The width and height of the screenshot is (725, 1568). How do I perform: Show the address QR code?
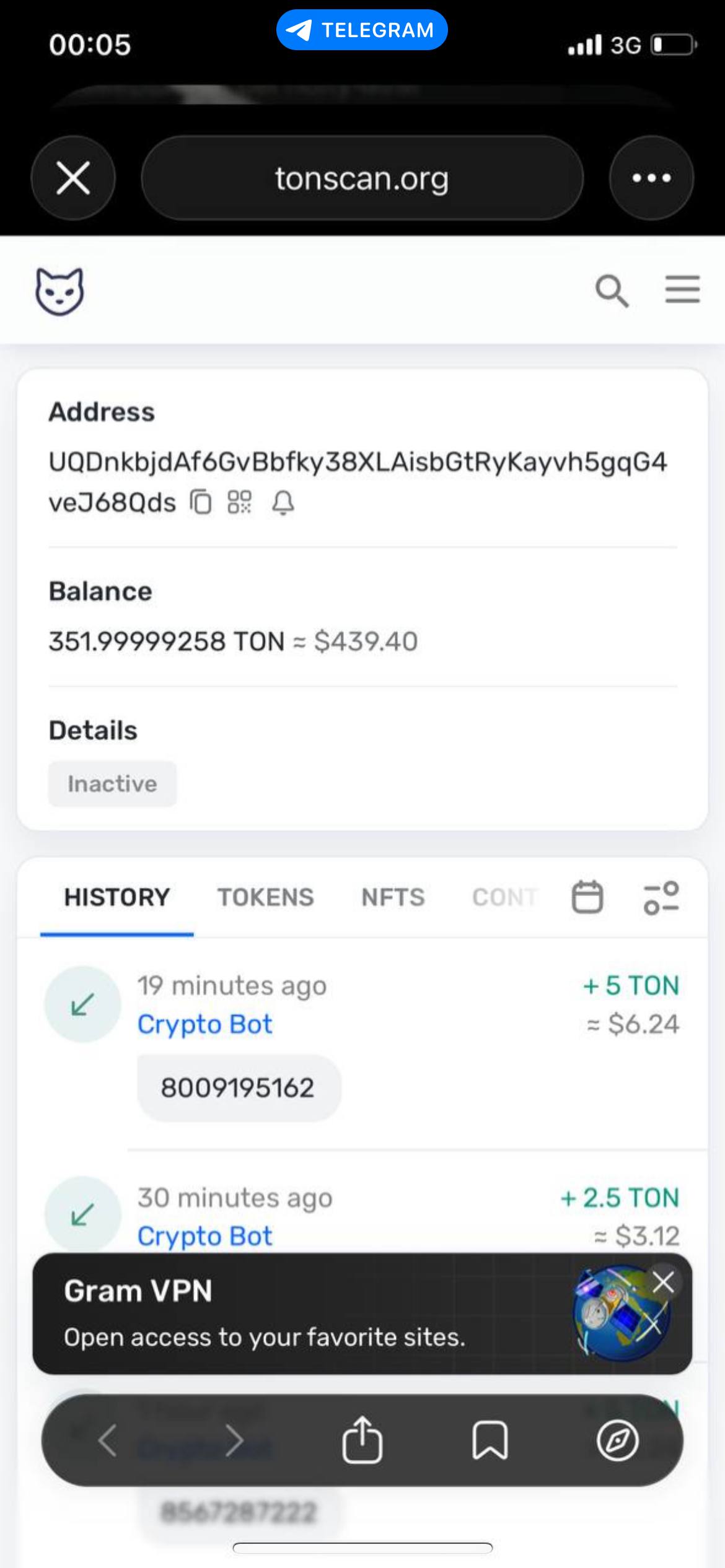pos(240,502)
